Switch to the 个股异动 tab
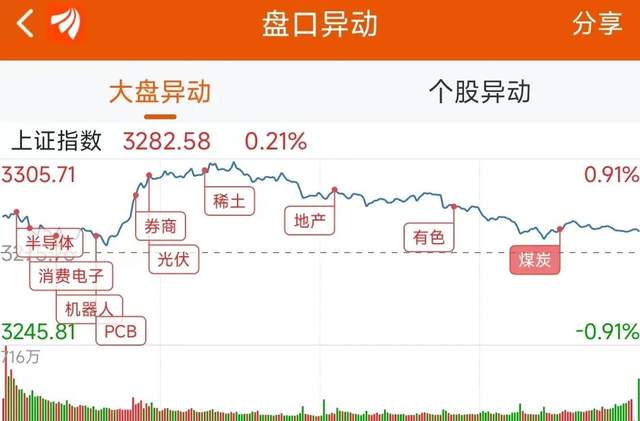 tap(479, 92)
